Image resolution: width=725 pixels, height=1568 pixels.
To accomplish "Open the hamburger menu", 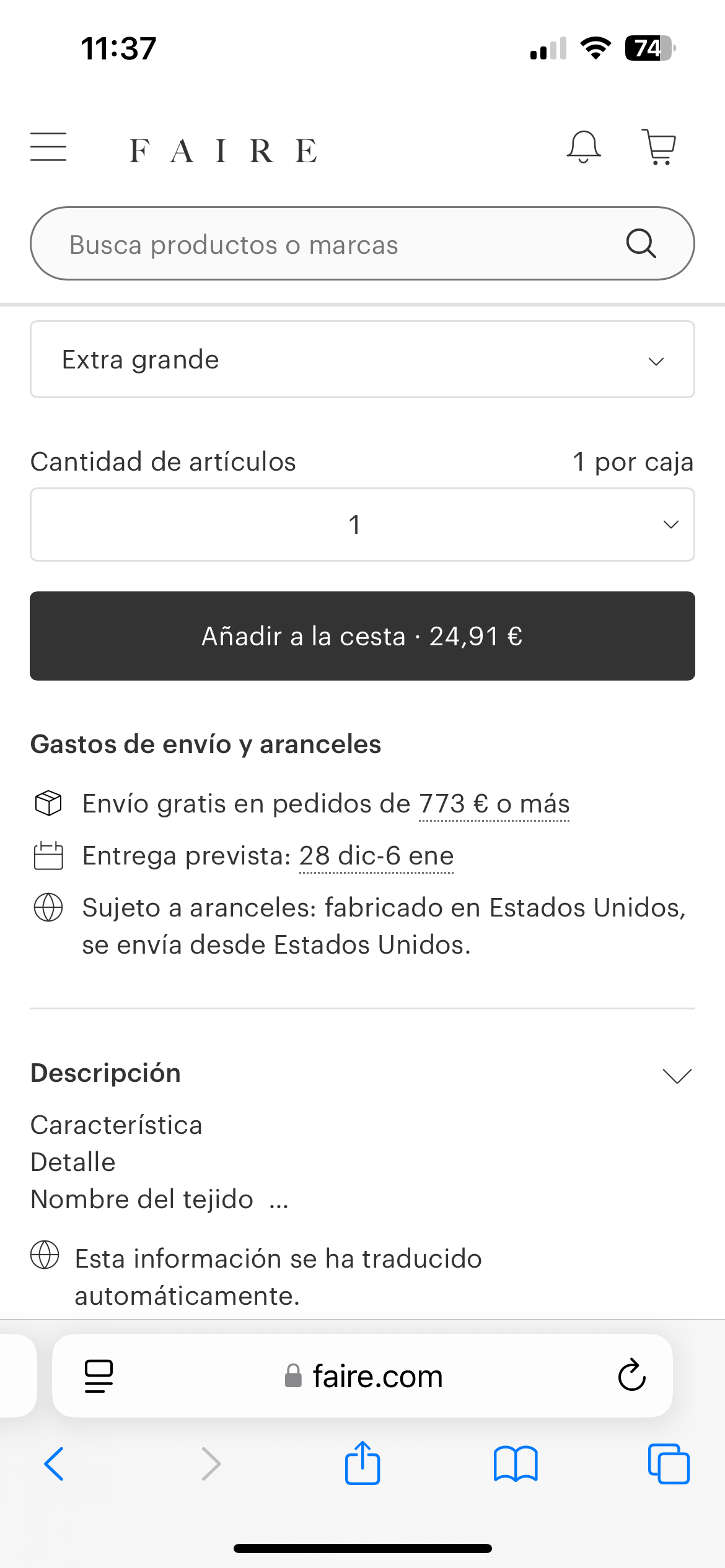I will point(48,147).
